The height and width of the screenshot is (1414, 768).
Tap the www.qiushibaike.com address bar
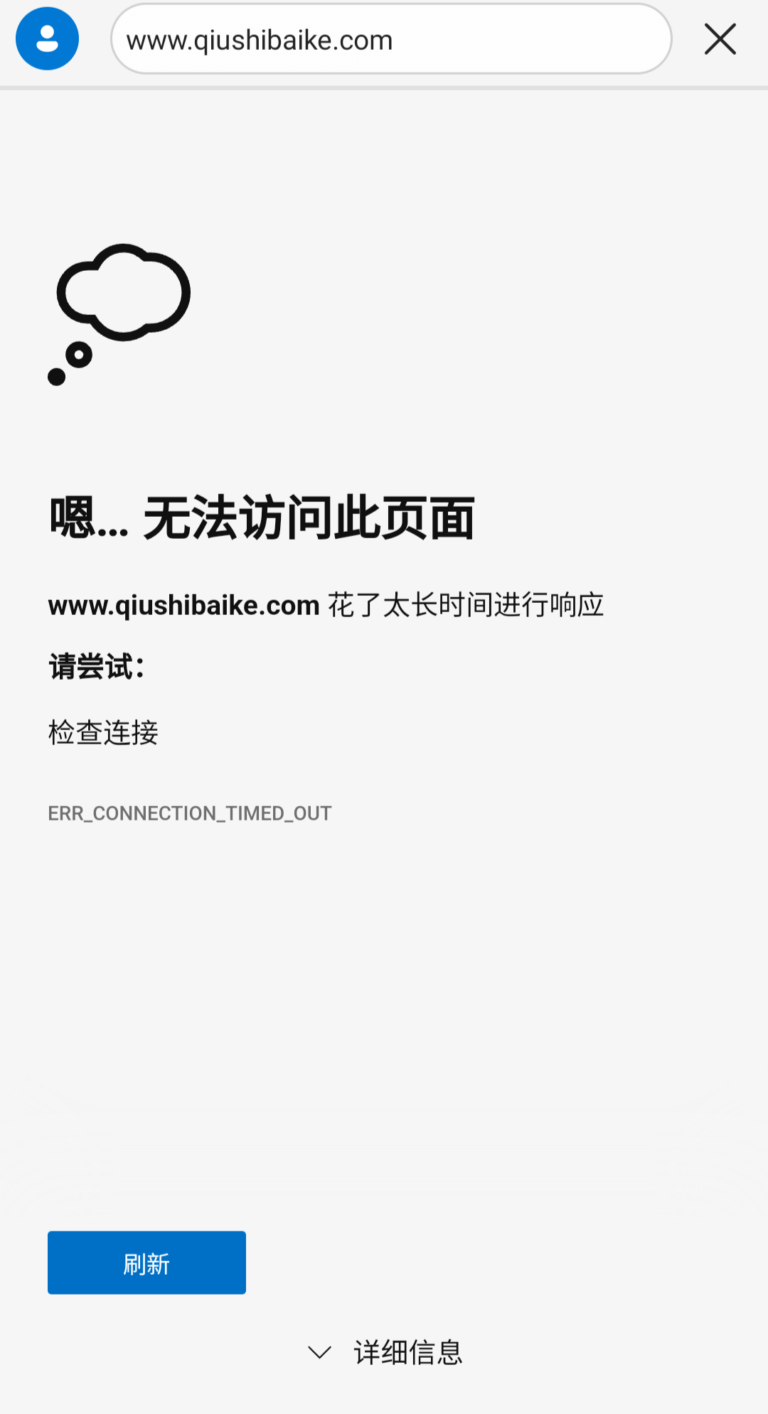390,40
